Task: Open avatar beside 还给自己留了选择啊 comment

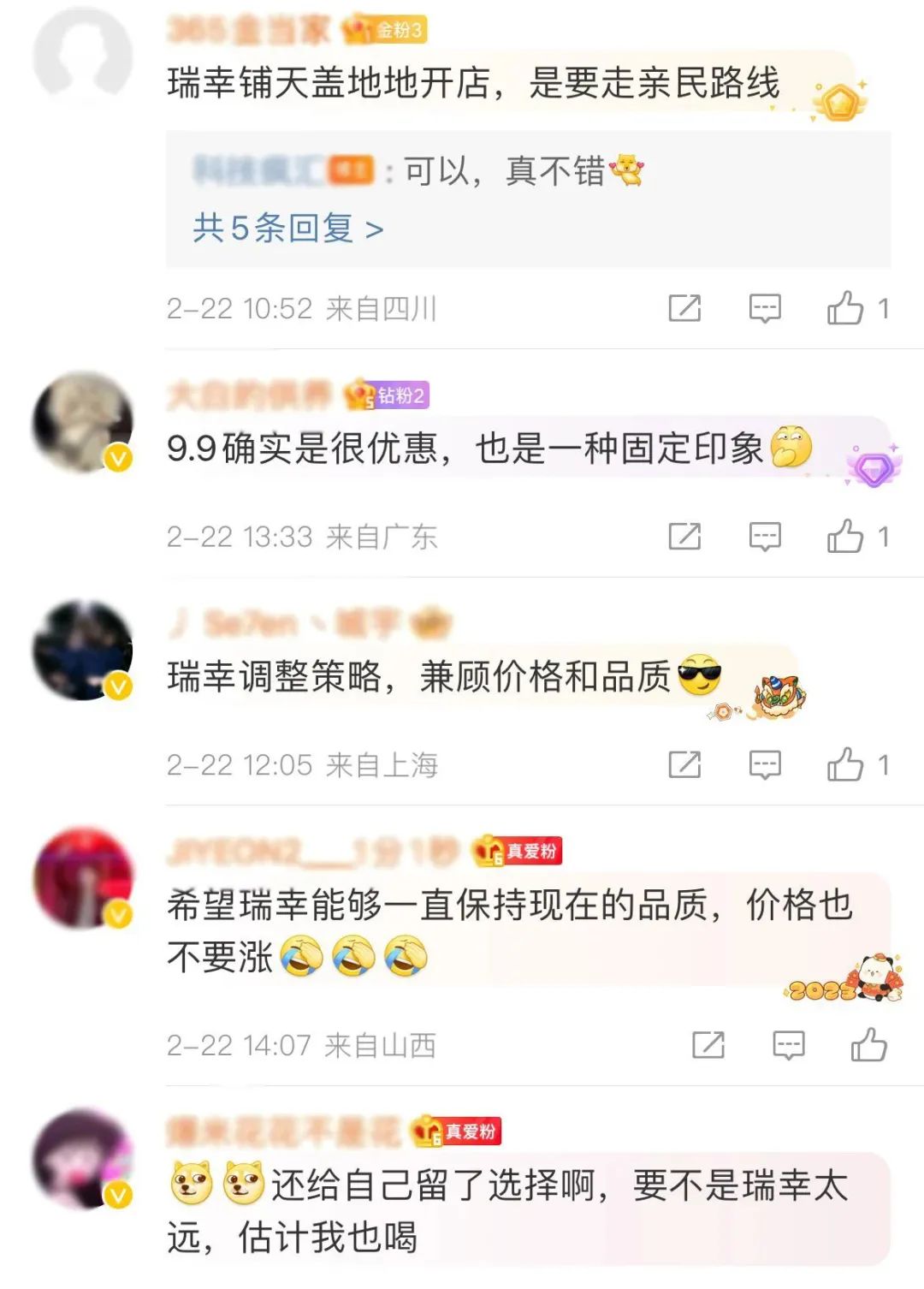Action: click(83, 1159)
